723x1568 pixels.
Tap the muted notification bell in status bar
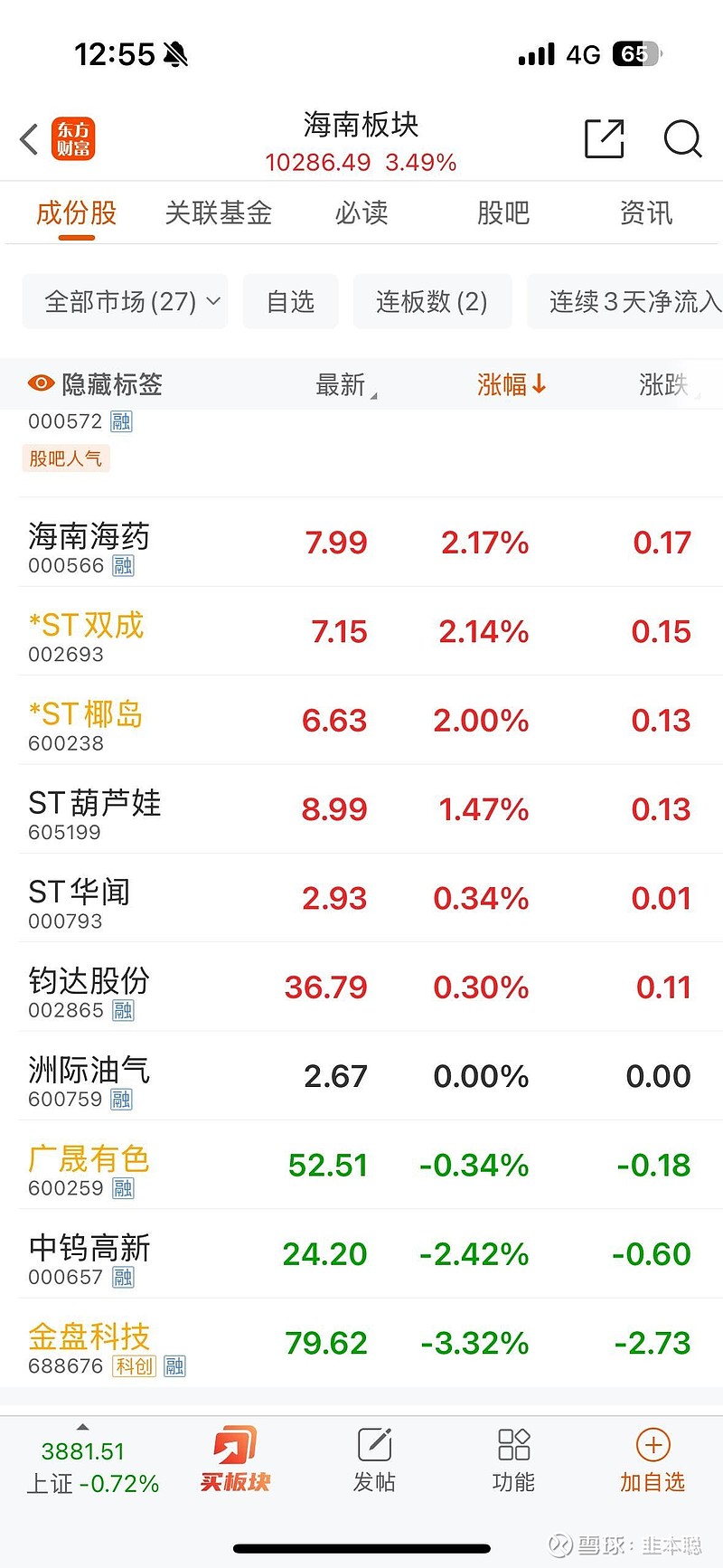click(177, 53)
